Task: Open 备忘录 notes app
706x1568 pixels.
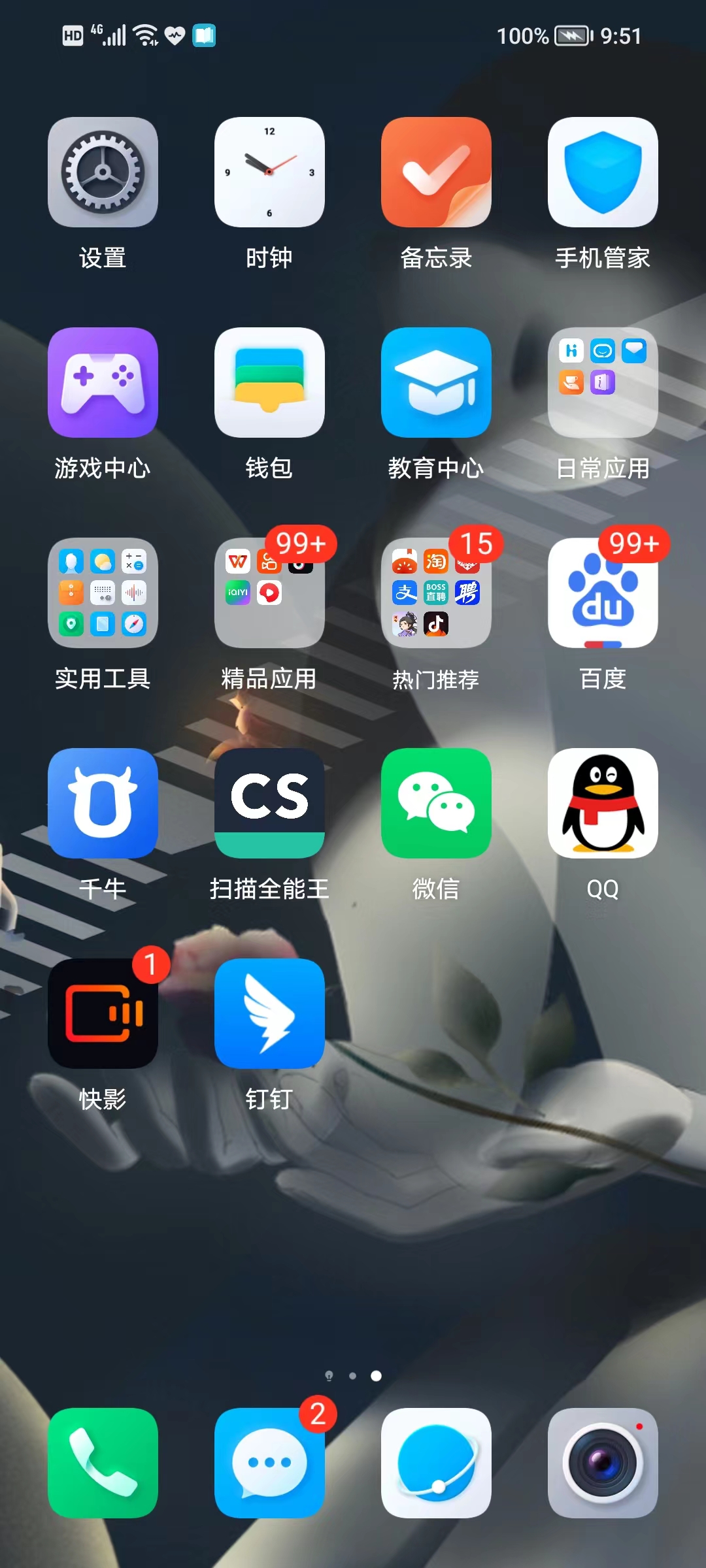Action: (436, 172)
